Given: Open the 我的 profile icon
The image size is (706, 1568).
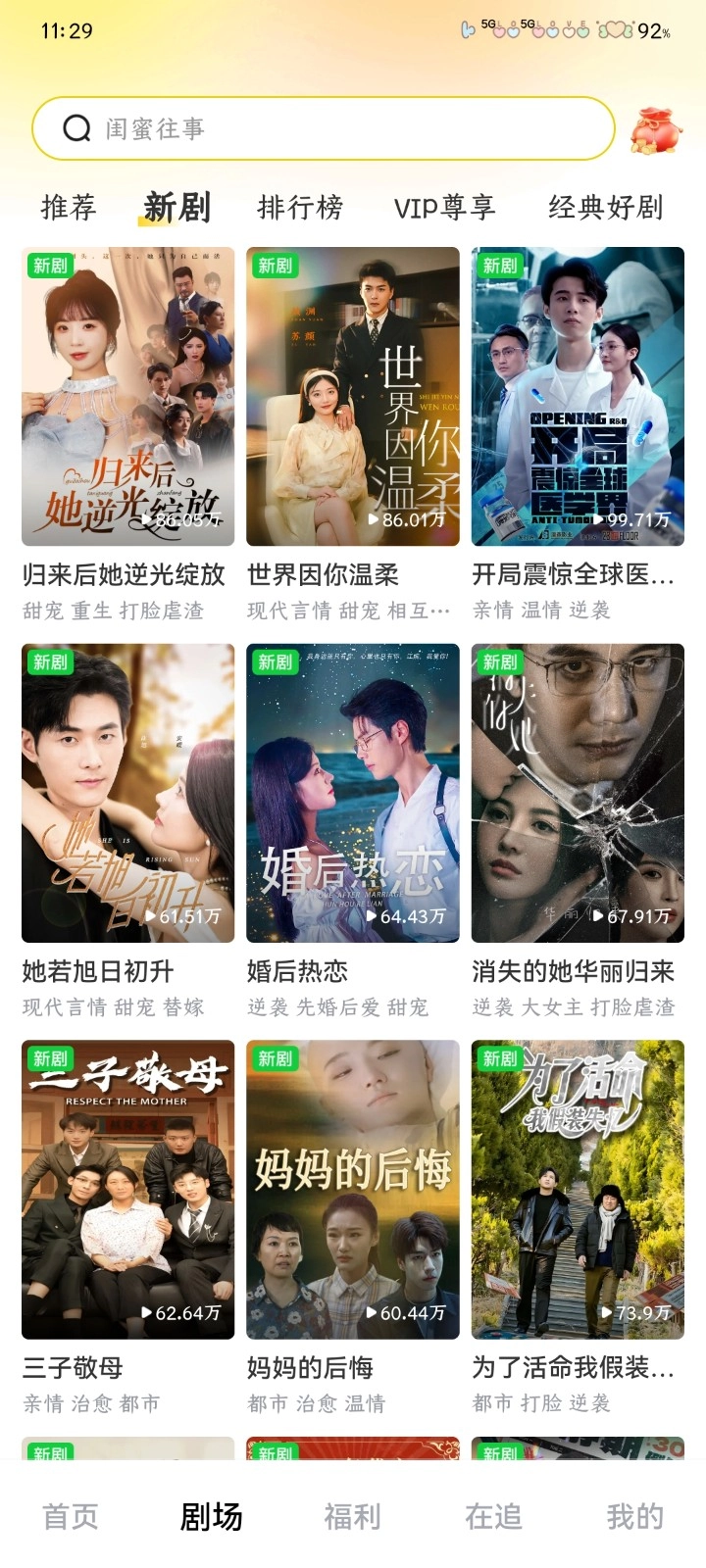Looking at the screenshot, I should click(x=633, y=1515).
